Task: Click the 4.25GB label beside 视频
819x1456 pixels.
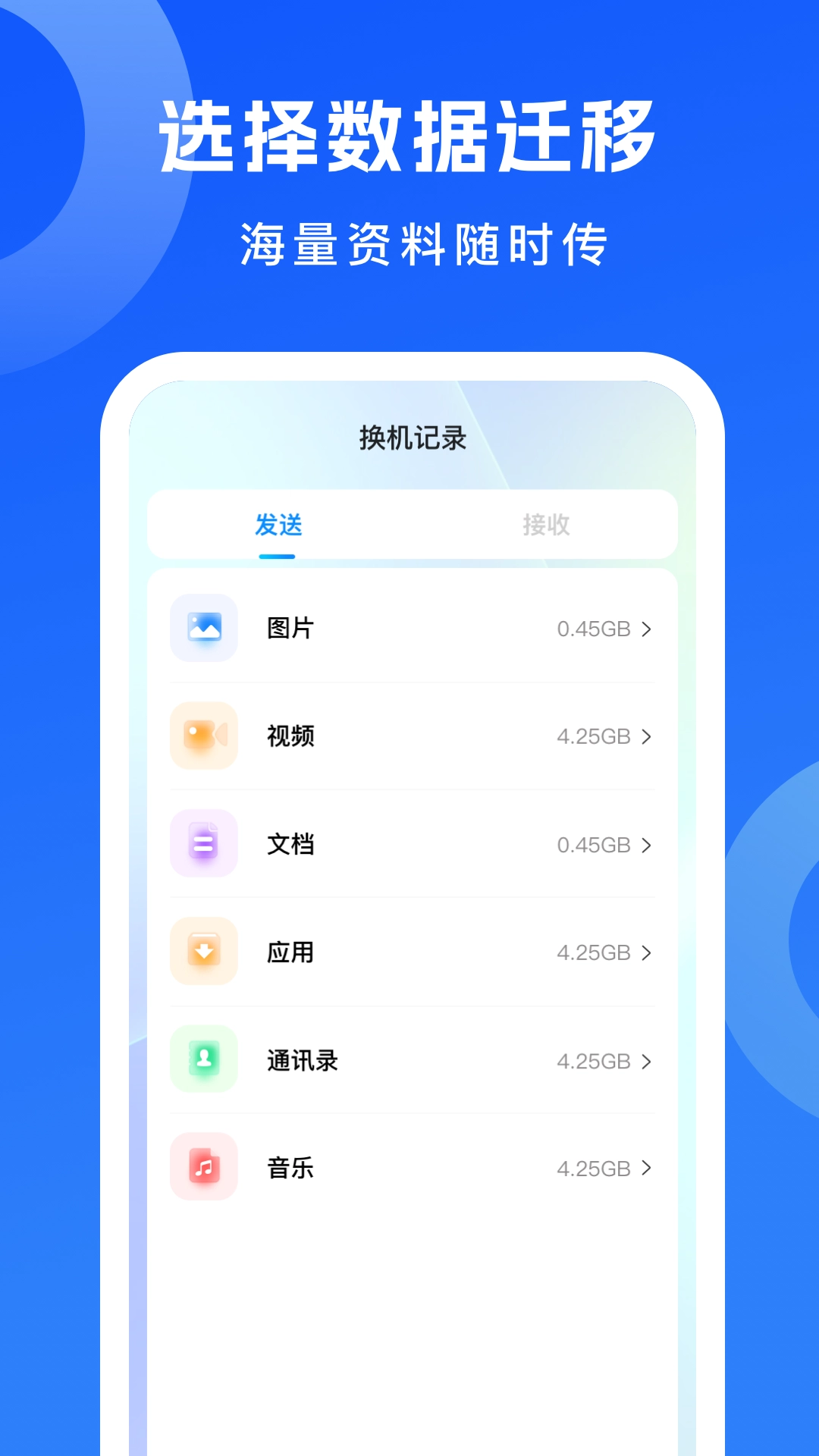Action: 595,736
